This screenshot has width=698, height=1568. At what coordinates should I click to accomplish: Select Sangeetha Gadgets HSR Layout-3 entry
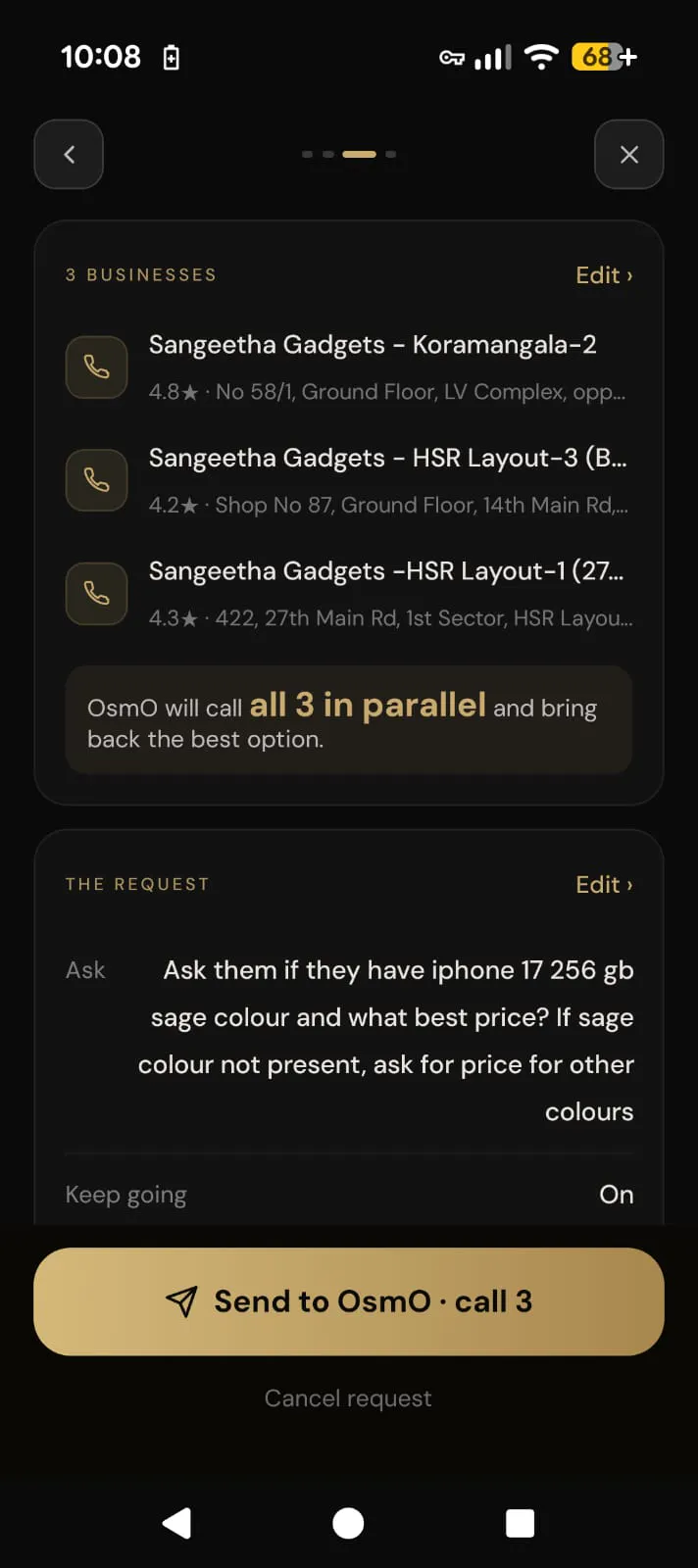coord(349,480)
